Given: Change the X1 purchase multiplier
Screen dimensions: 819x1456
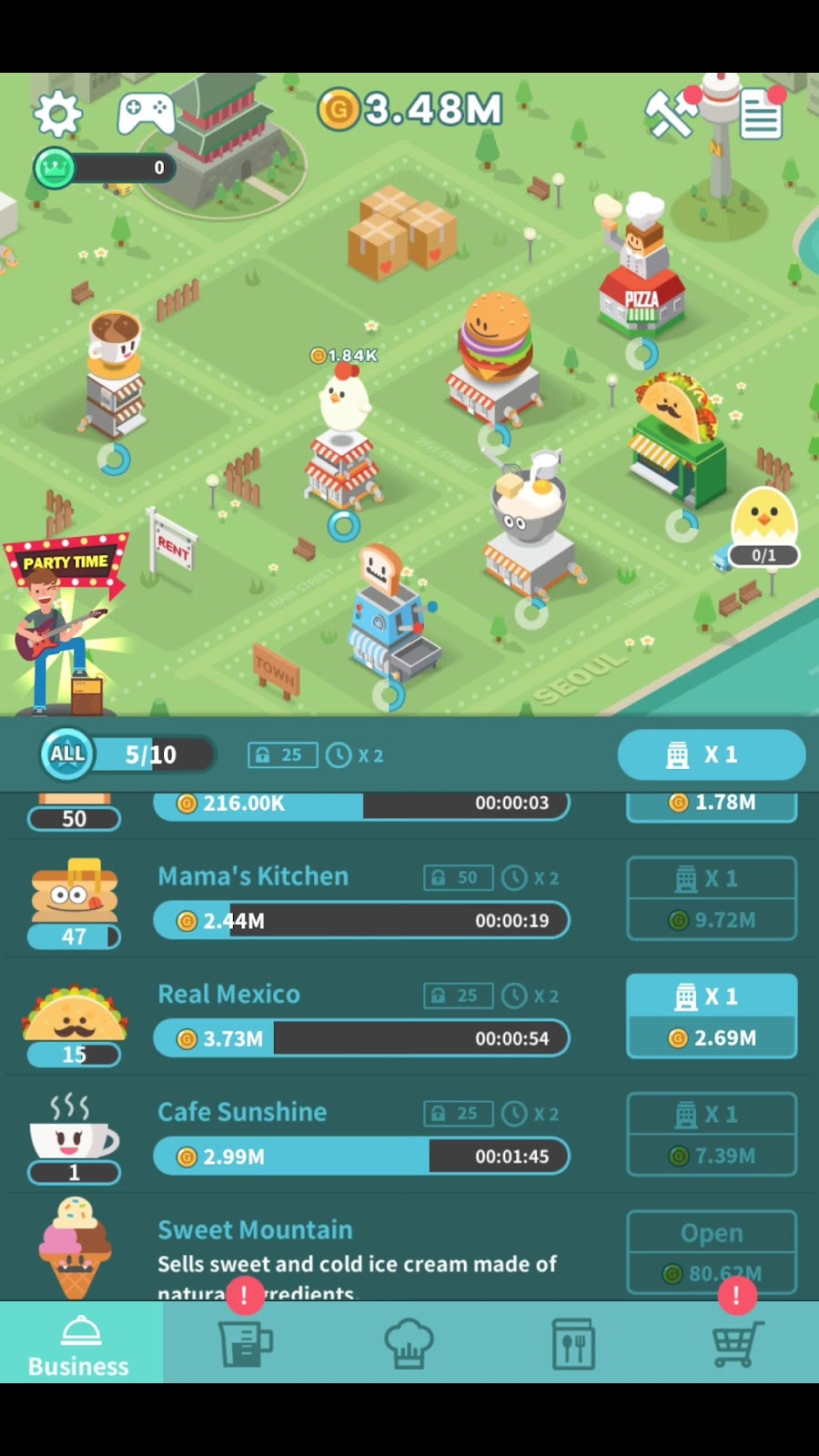Looking at the screenshot, I should tap(711, 754).
